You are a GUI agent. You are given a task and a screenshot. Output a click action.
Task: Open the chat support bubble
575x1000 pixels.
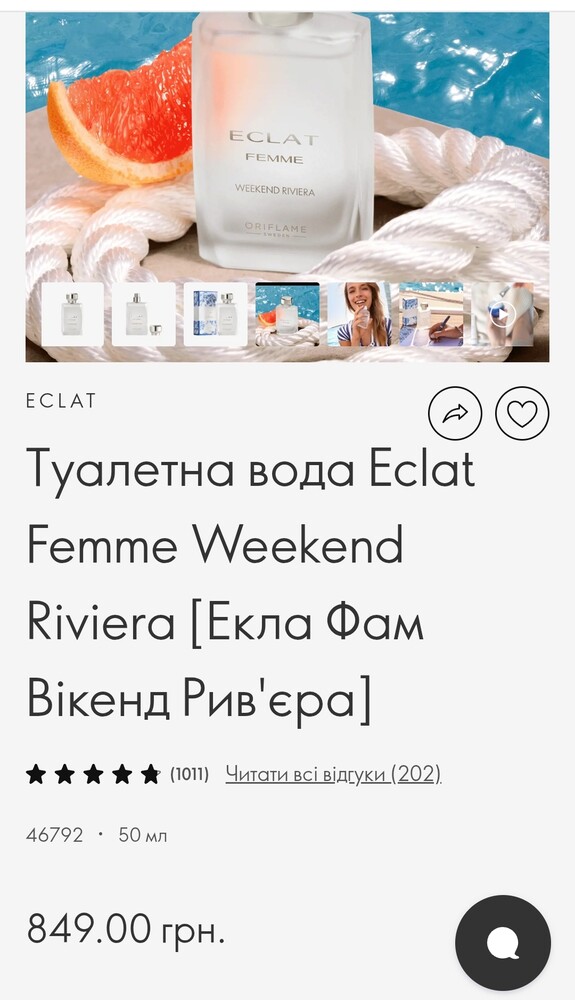pyautogui.click(x=503, y=943)
